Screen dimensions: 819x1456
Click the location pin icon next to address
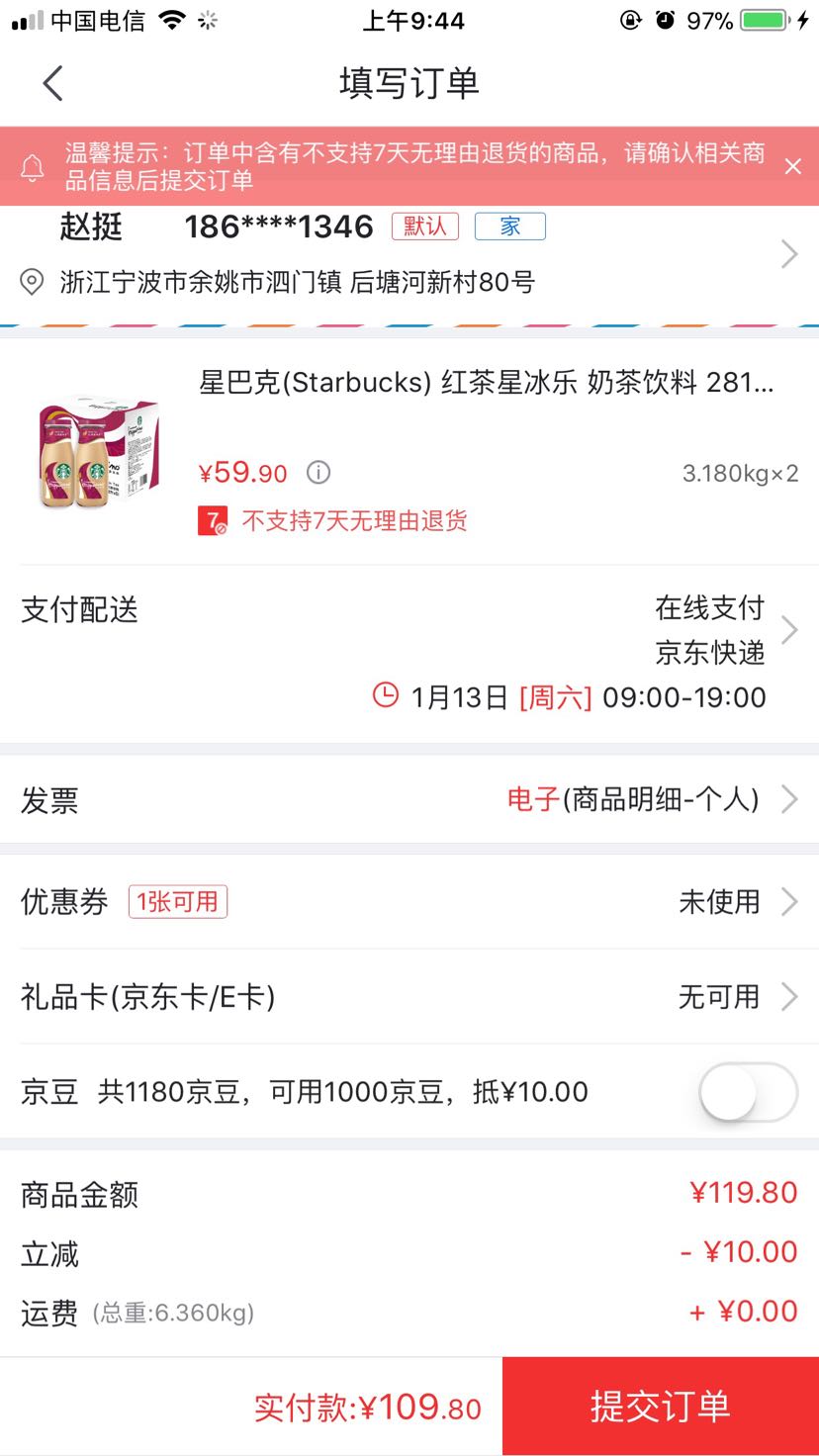tap(30, 283)
